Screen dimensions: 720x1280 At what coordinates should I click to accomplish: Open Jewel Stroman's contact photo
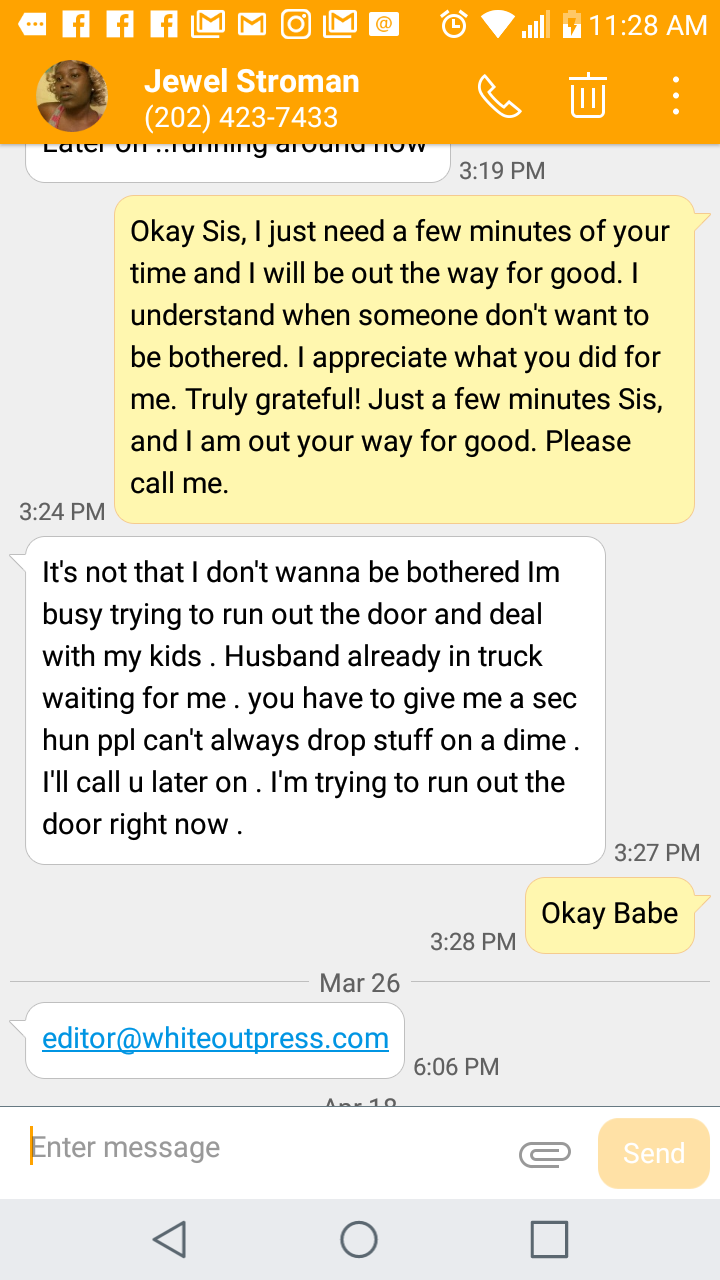[x=72, y=97]
